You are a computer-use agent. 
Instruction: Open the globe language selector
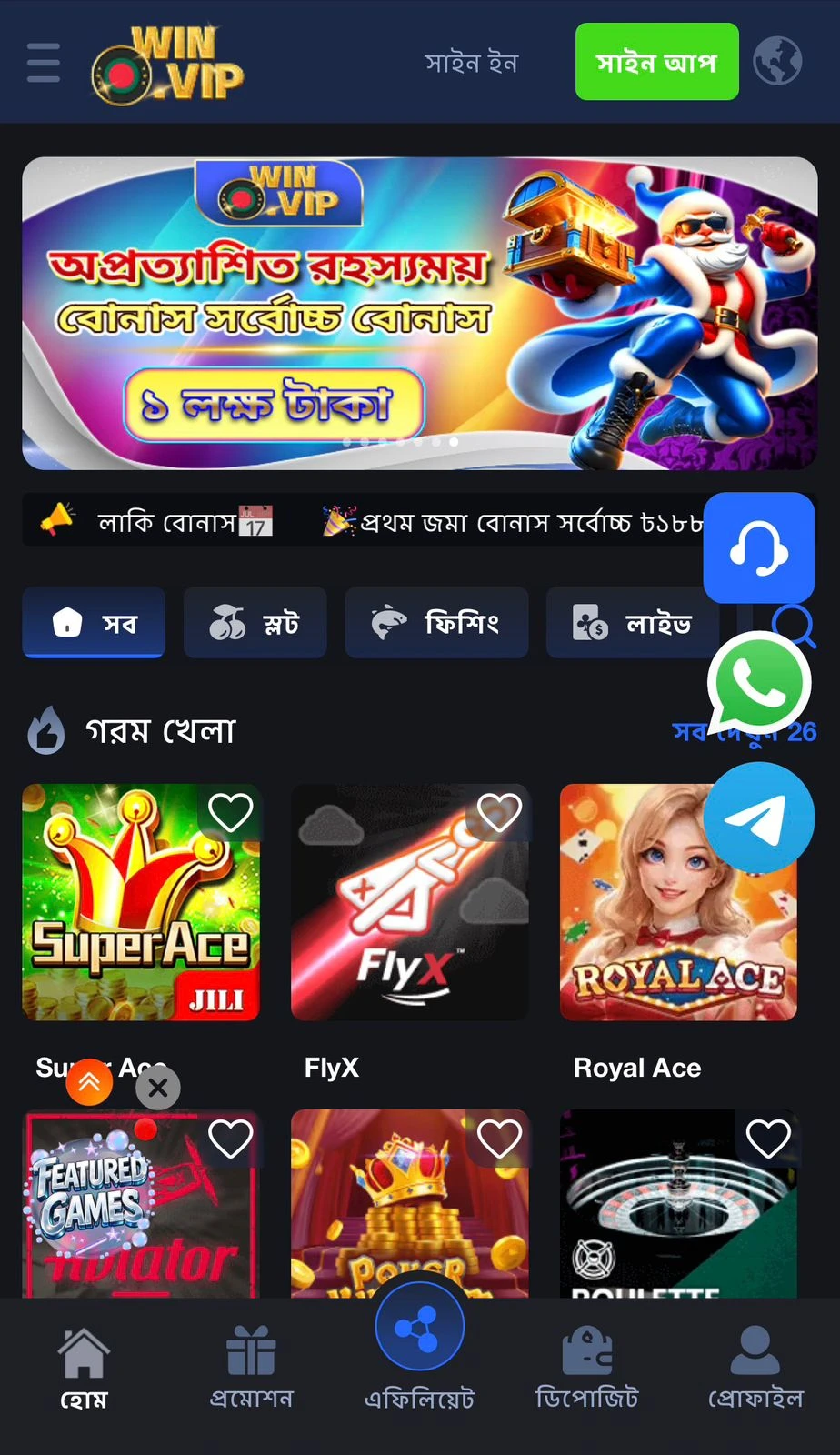tap(777, 62)
